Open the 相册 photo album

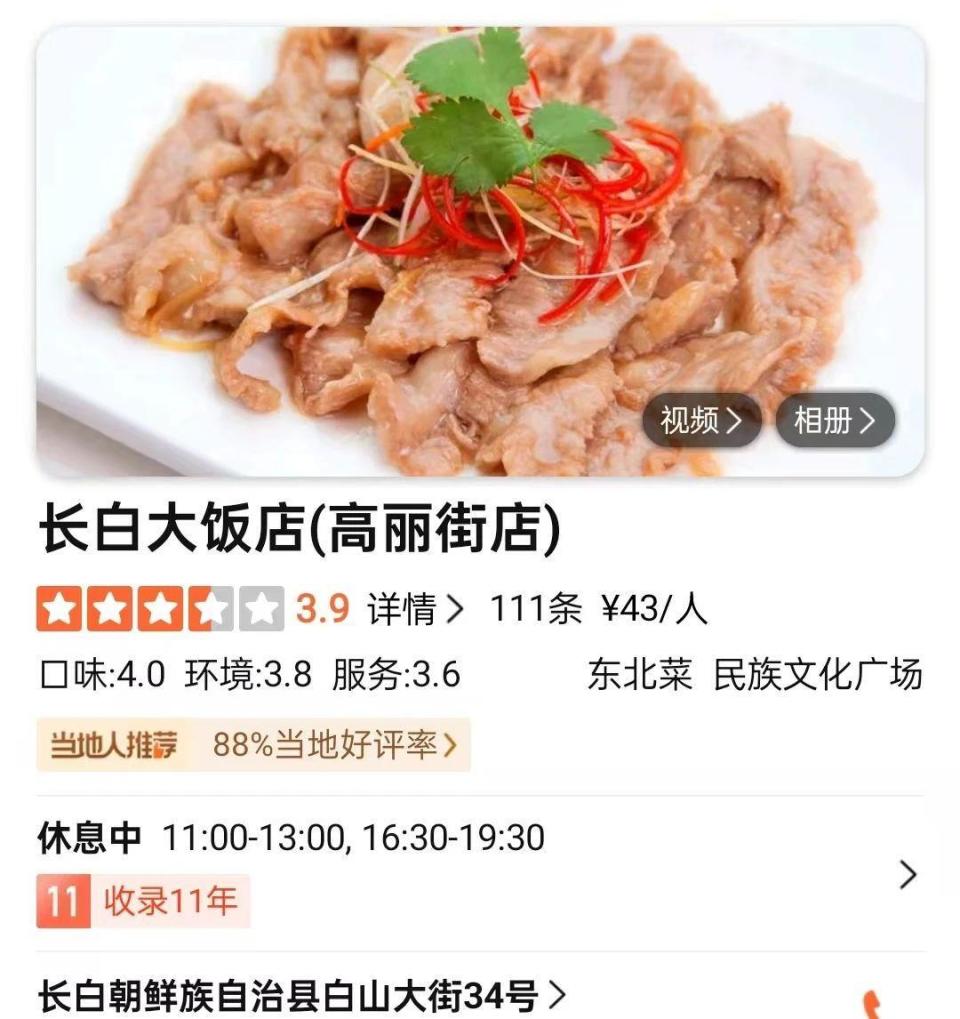835,420
